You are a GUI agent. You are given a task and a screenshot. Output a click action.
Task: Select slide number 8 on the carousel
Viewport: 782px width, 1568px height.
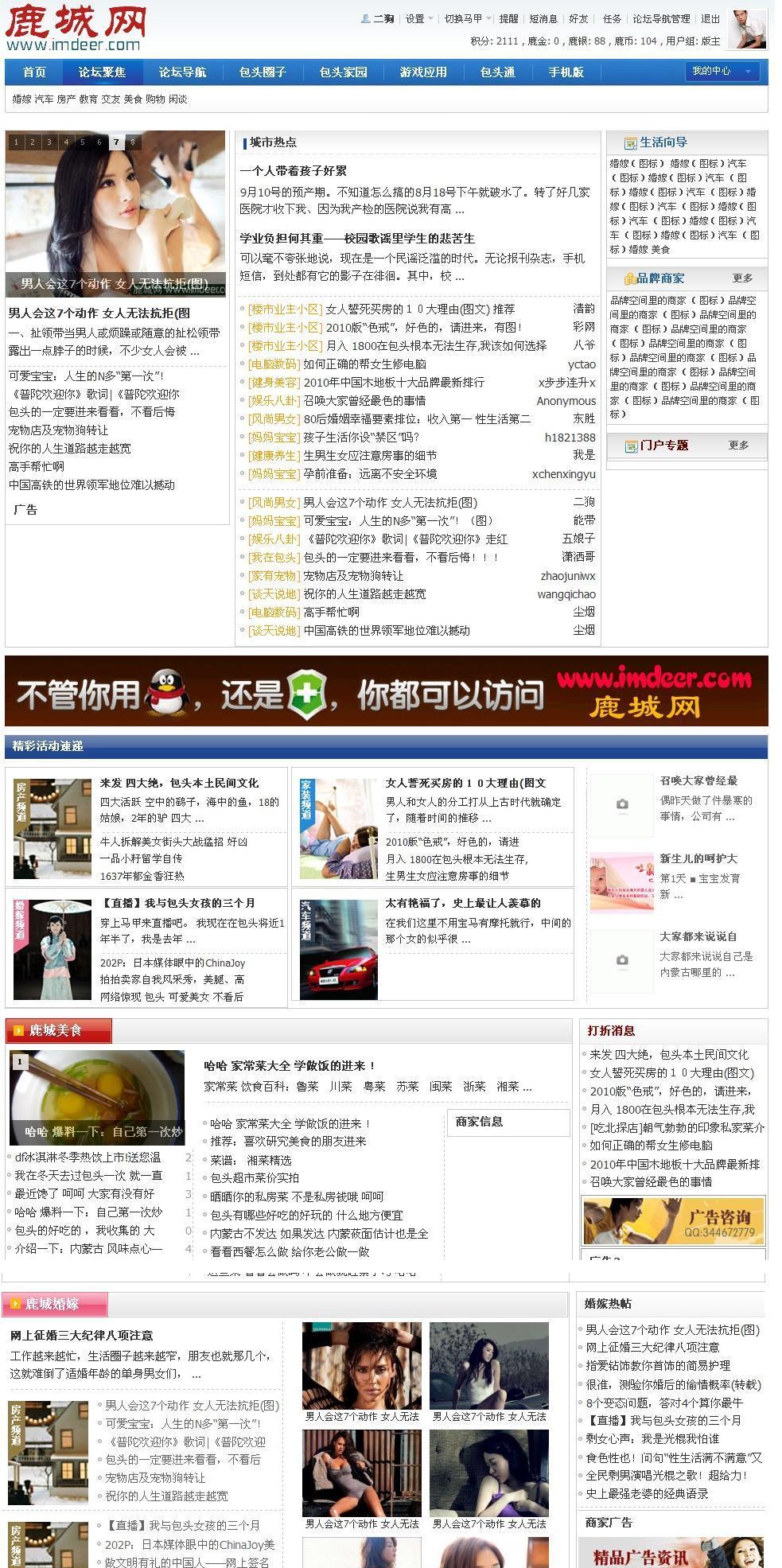tap(133, 142)
